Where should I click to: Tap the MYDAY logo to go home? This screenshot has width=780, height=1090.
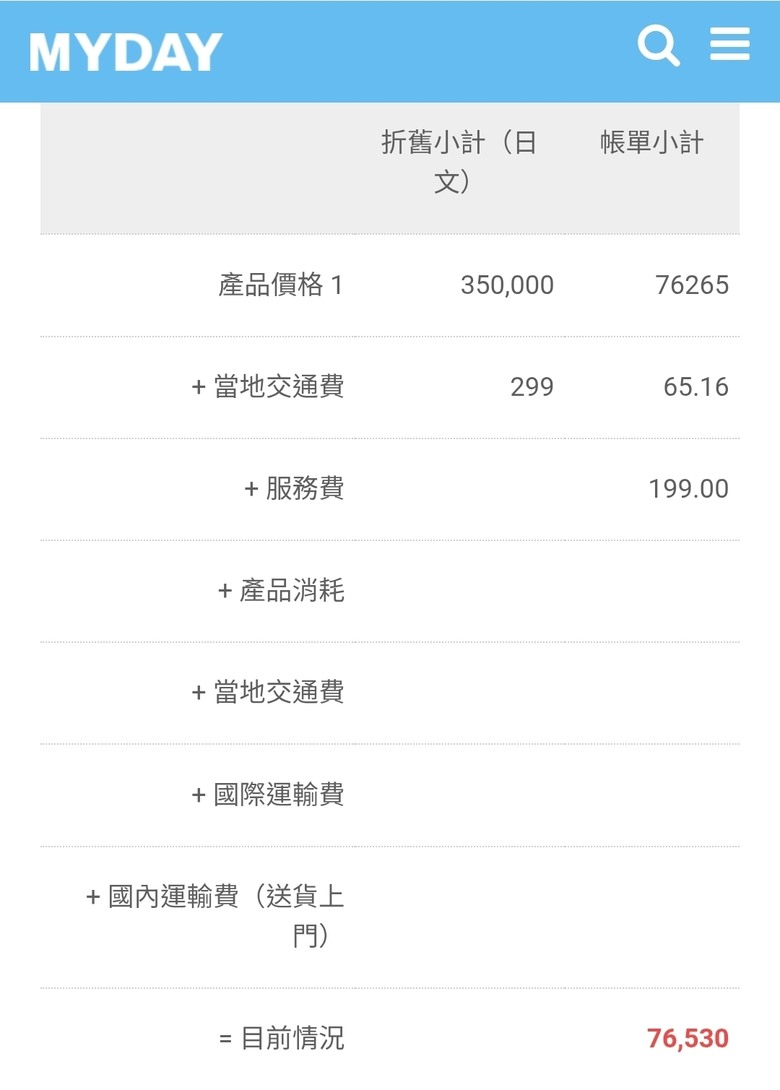tap(125, 52)
